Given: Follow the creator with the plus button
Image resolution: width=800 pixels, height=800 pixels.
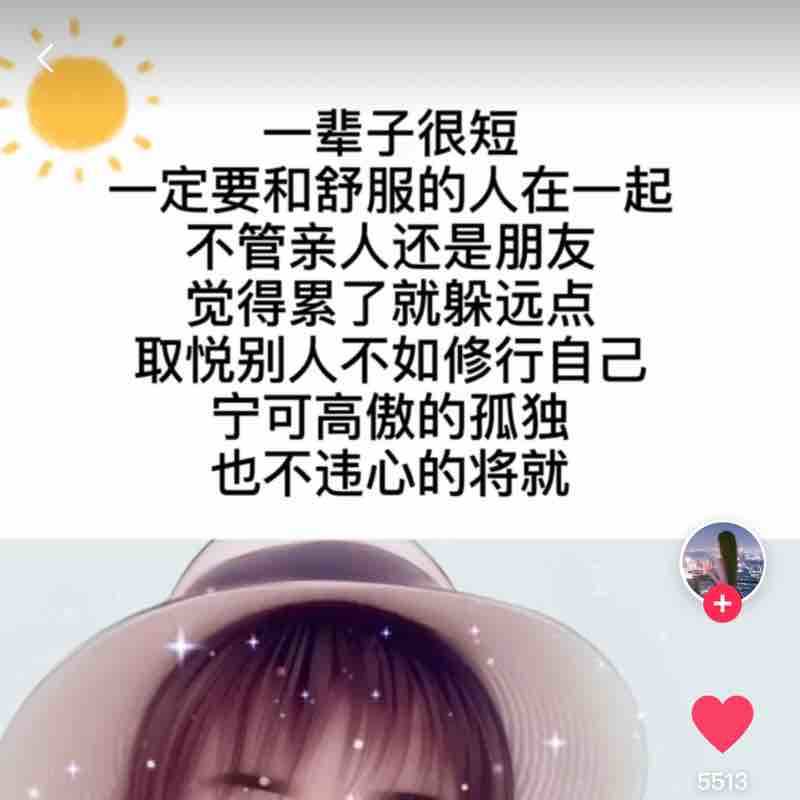Looking at the screenshot, I should point(722,603).
